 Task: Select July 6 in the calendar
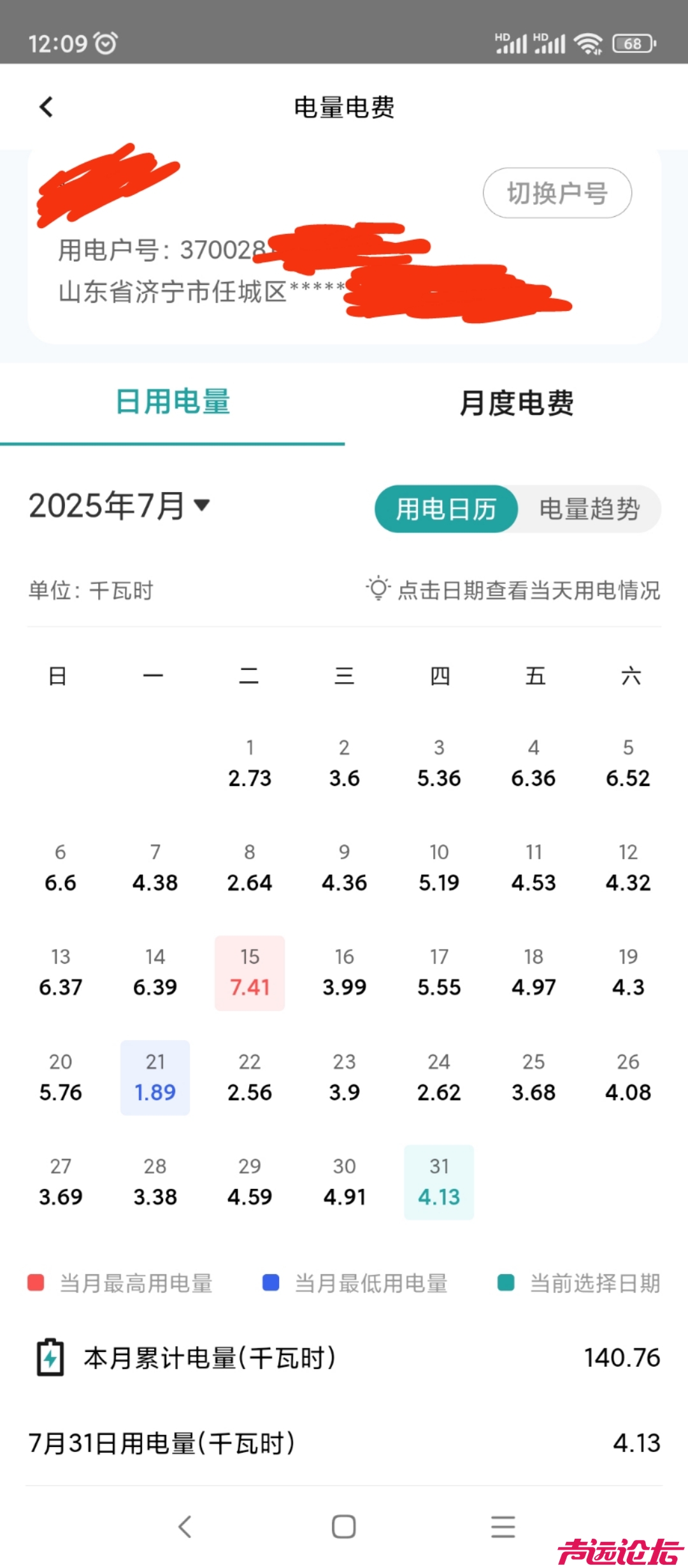pos(61,868)
